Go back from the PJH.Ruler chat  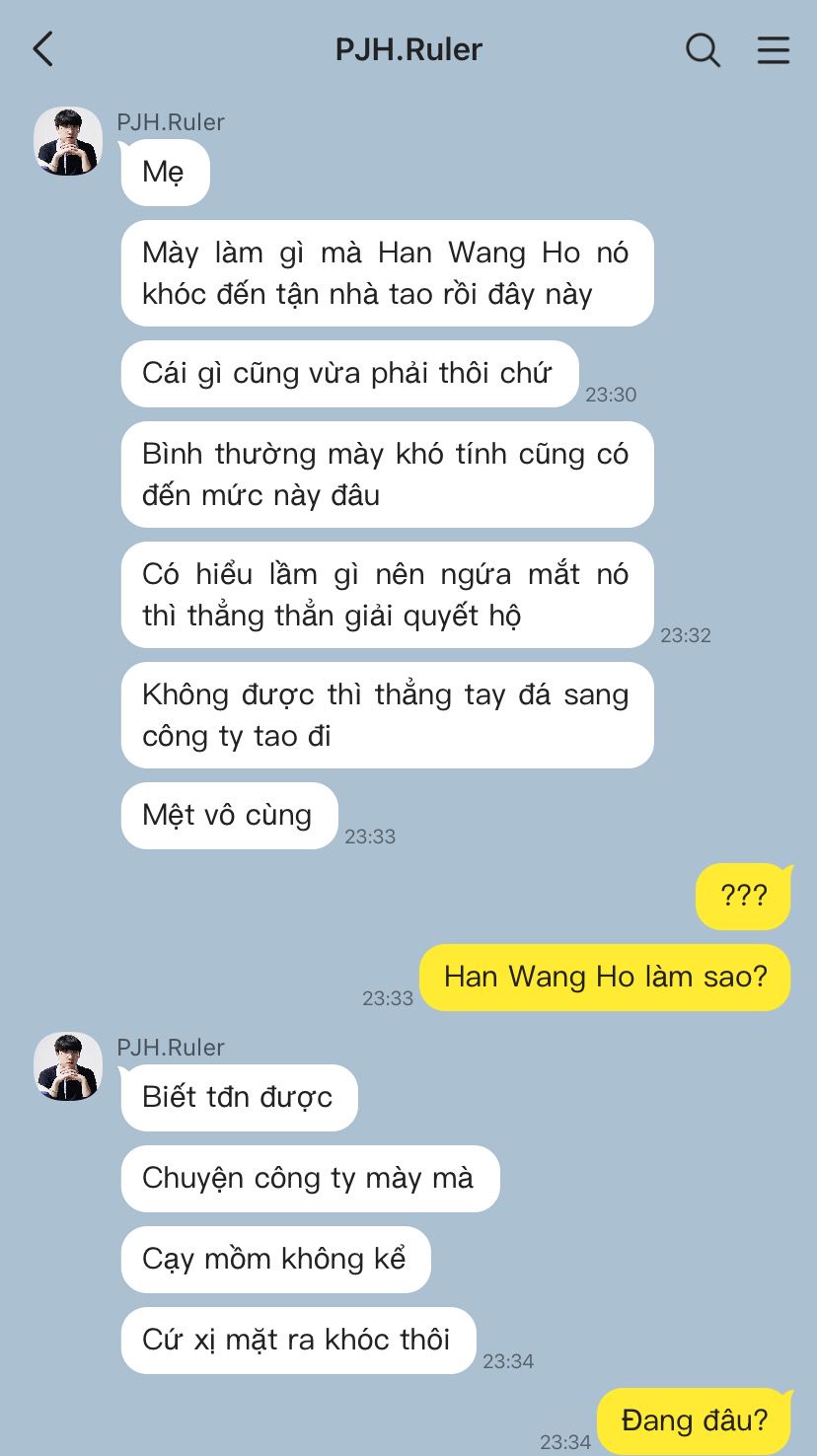[x=42, y=49]
